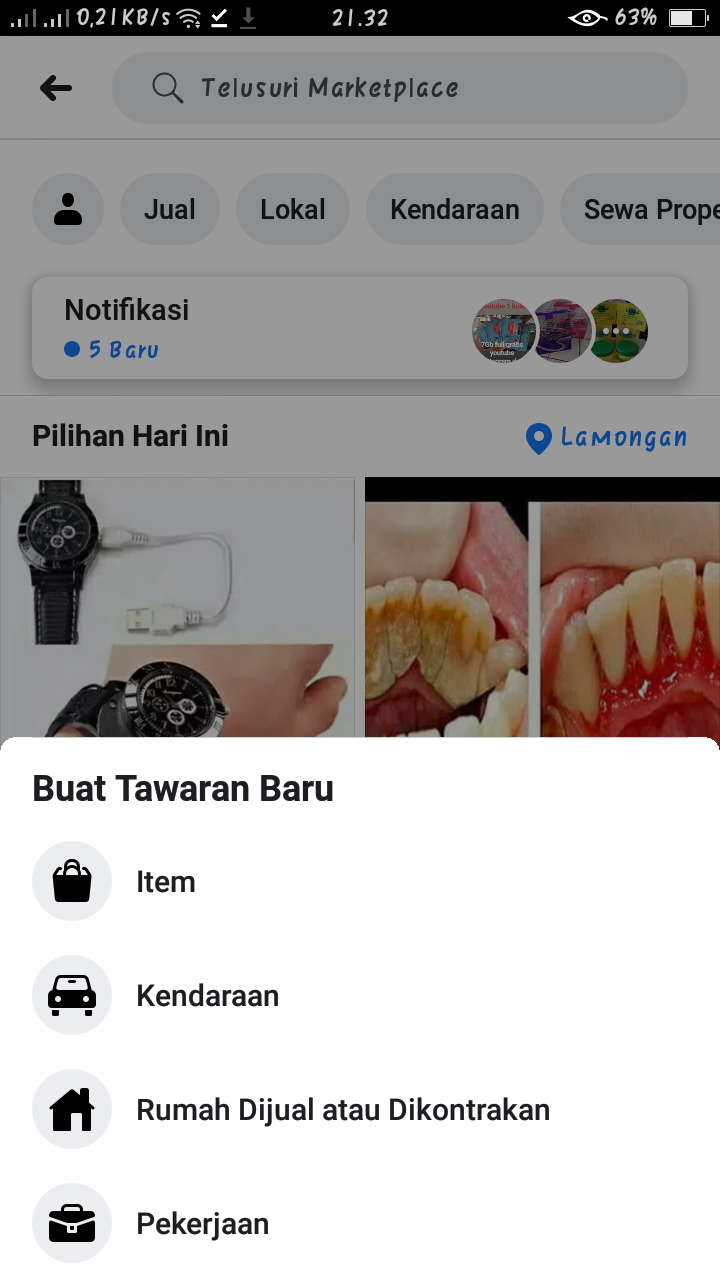
Task: Select Rumah Dijual atau Dikontrakan option
Action: [342, 1110]
